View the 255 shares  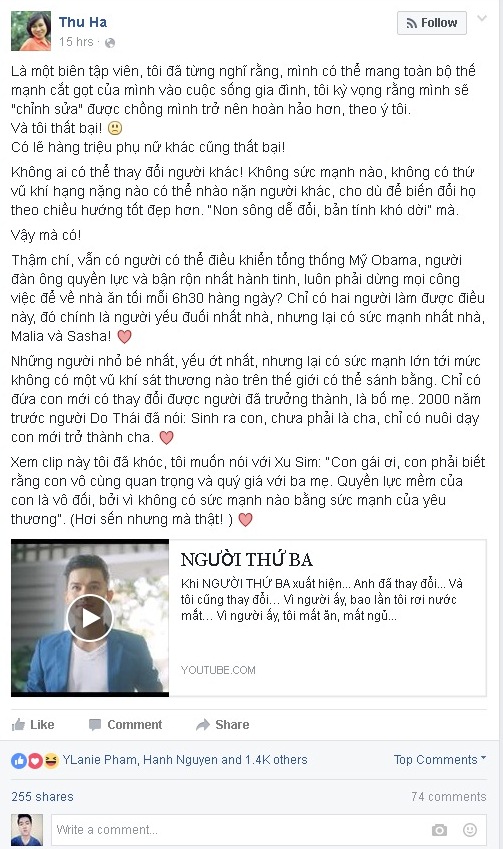(x=42, y=796)
